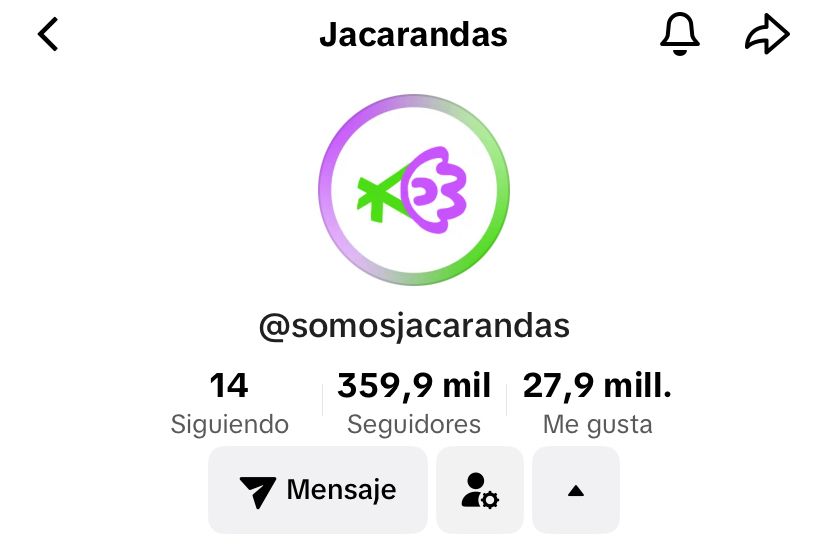This screenshot has height=554, width=828.
Task: Share the Jacarandas profile
Action: click(x=767, y=35)
